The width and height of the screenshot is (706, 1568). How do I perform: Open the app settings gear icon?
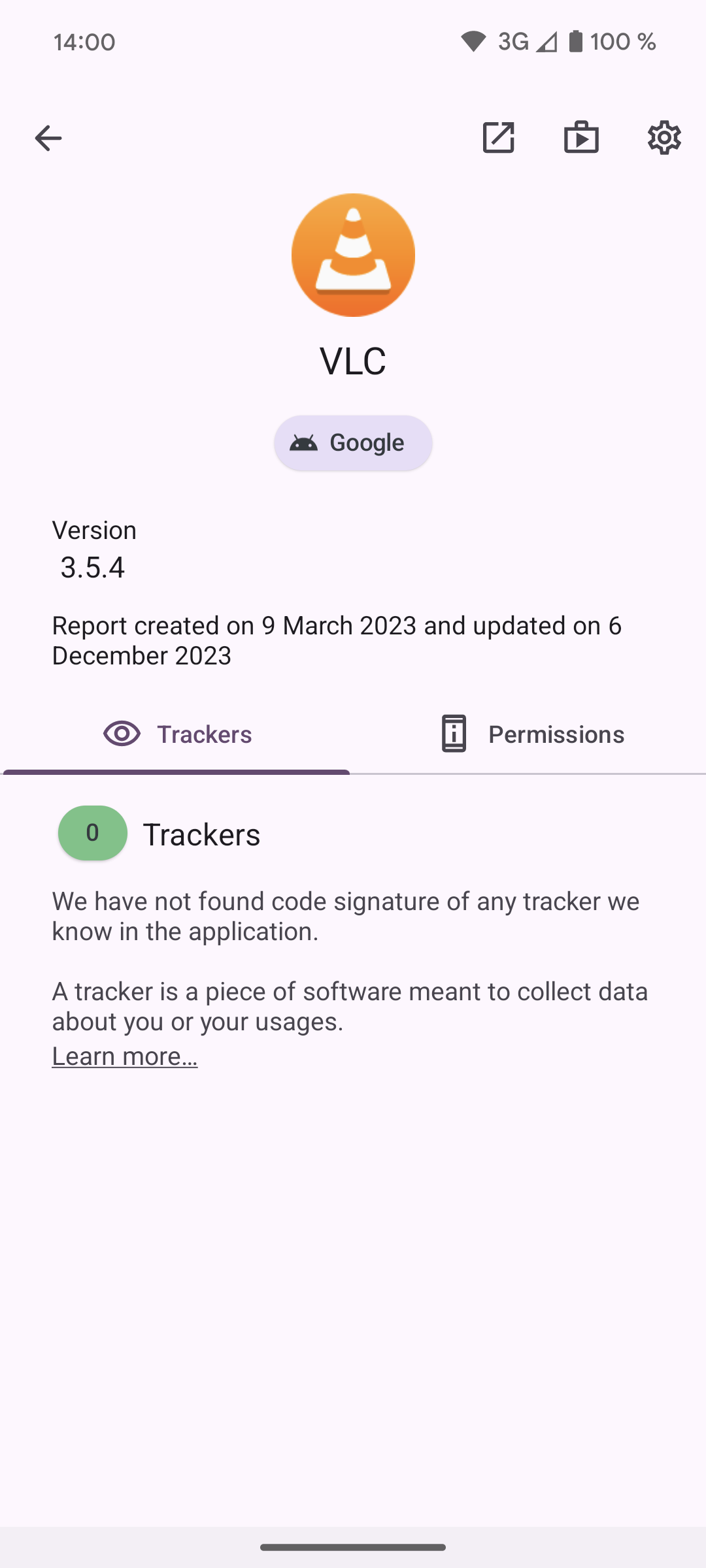[664, 138]
